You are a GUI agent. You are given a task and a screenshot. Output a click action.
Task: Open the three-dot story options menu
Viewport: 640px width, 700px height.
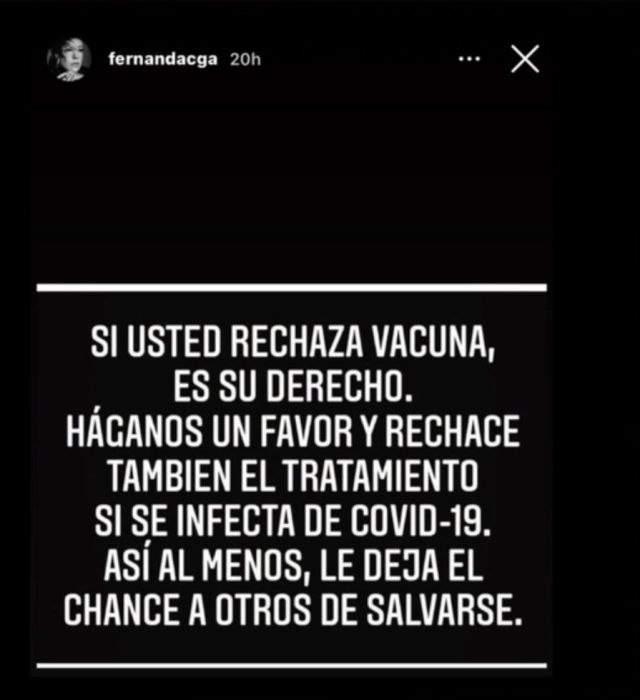[x=469, y=59]
